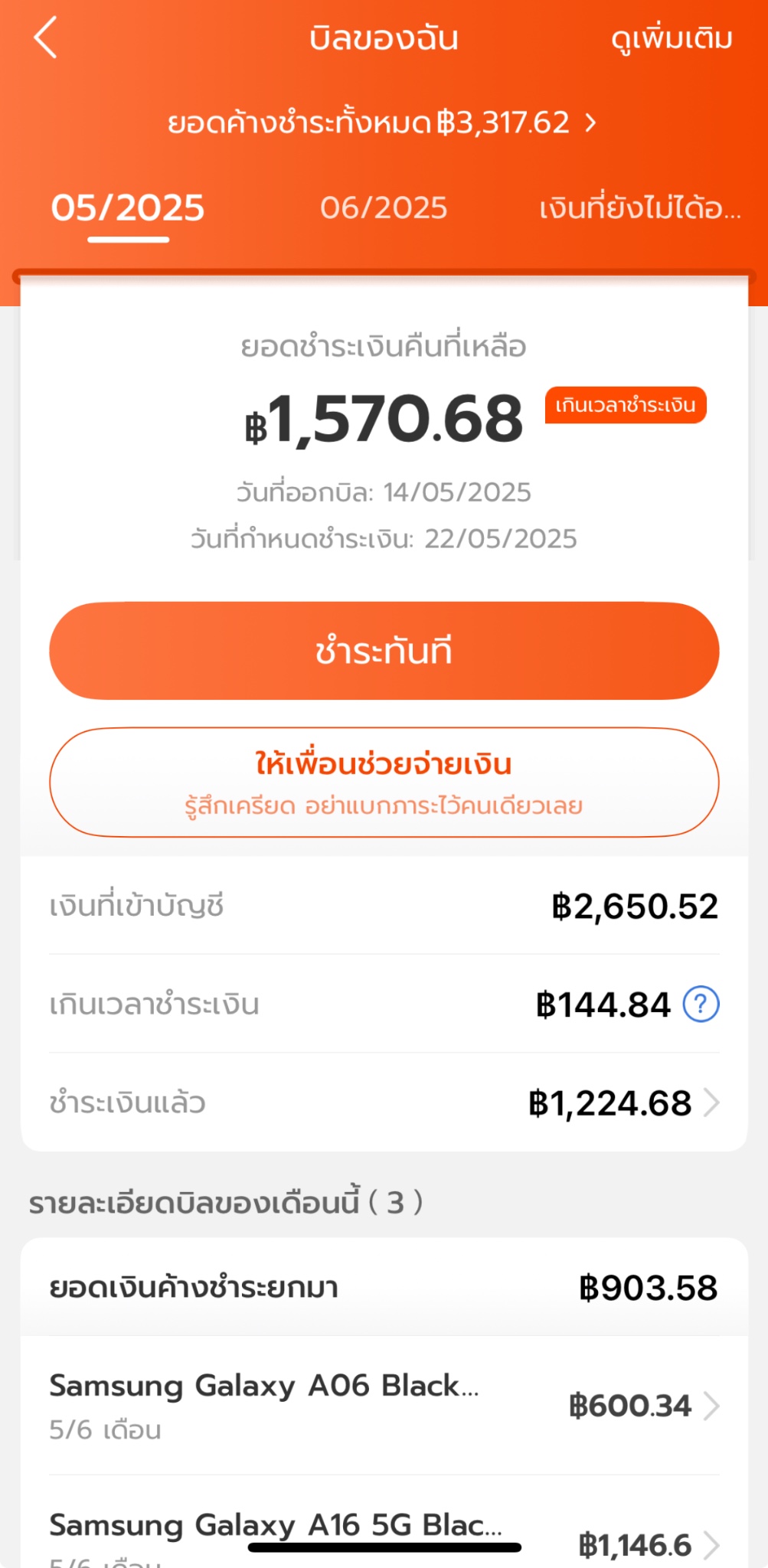Open the ชำระเงินแล้ว ฿1,224.68 row
Screen dimensions: 768x1568
coord(384,1103)
